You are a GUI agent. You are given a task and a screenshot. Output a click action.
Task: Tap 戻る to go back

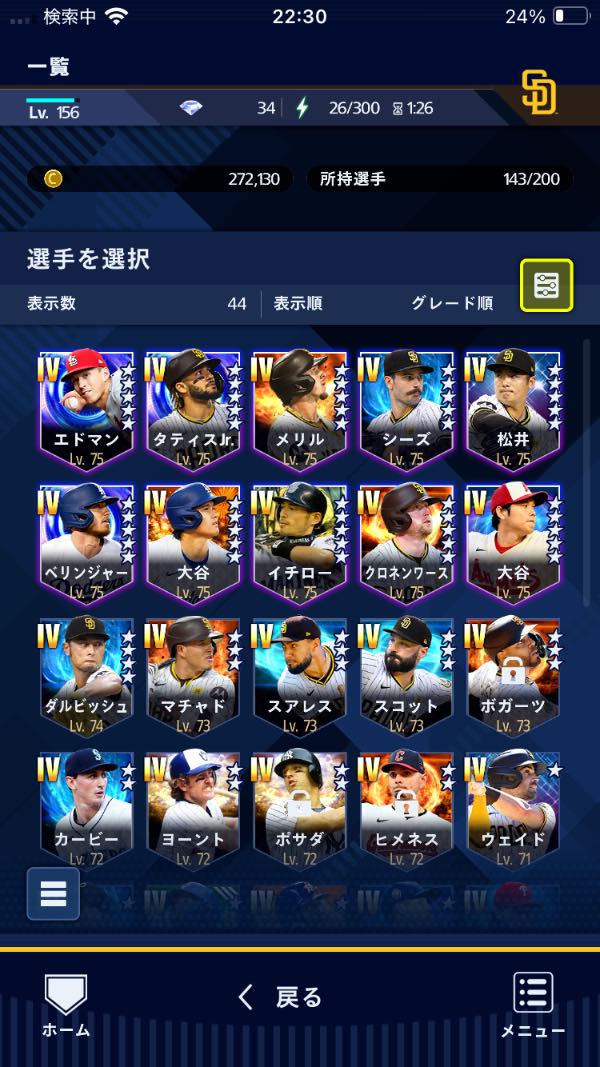280,998
